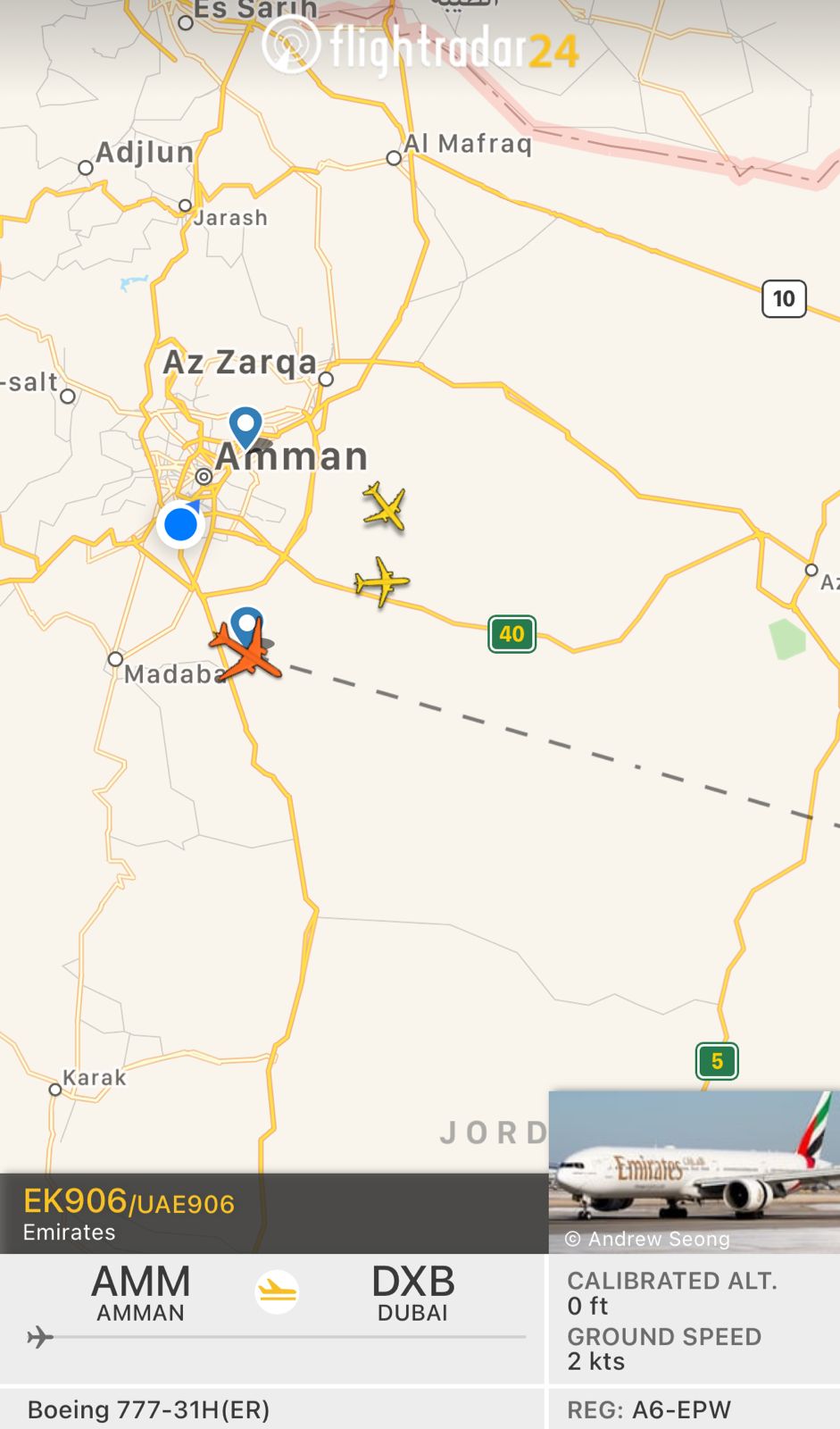This screenshot has height=1429, width=840.
Task: Tap the yellow plane closest to Amman label
Action: 385,506
